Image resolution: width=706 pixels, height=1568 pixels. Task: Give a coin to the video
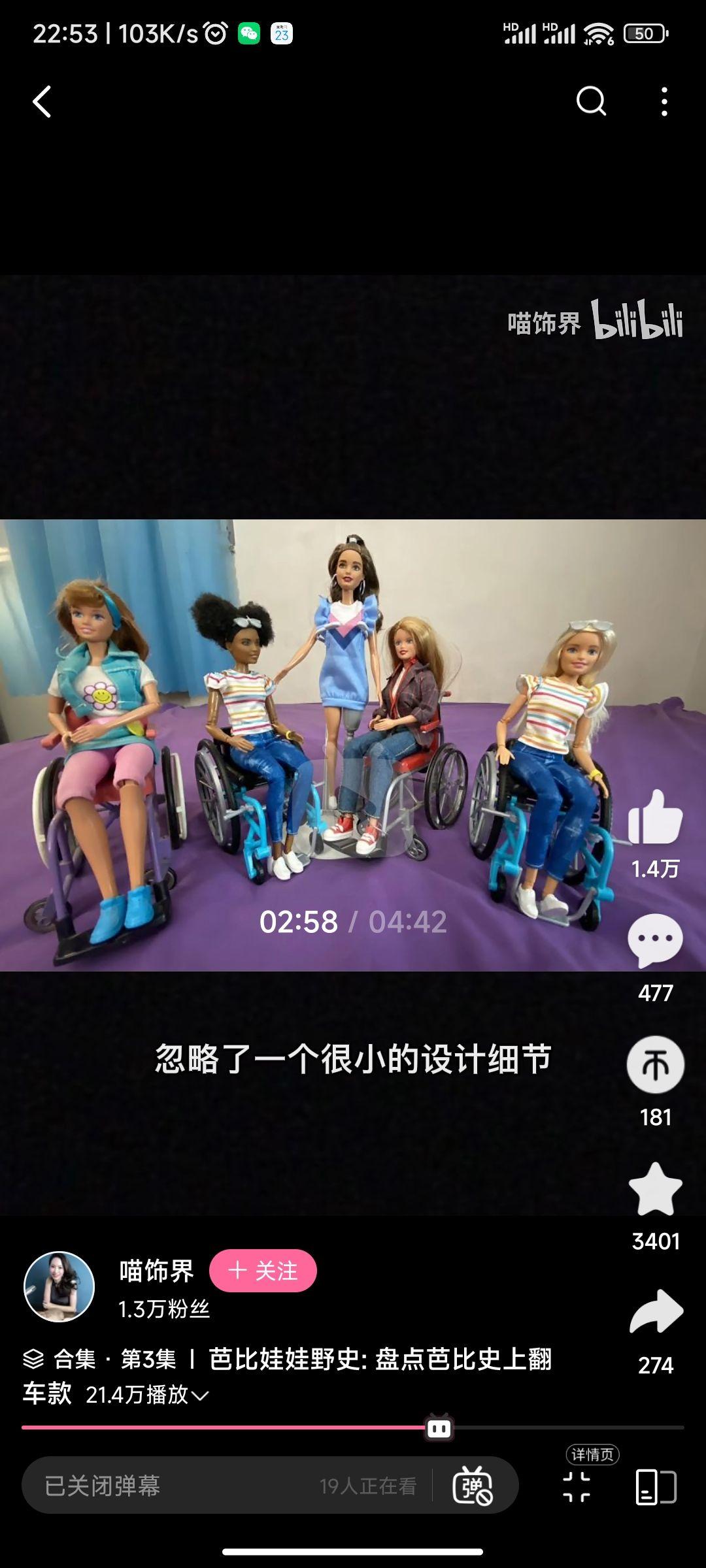tap(655, 1064)
